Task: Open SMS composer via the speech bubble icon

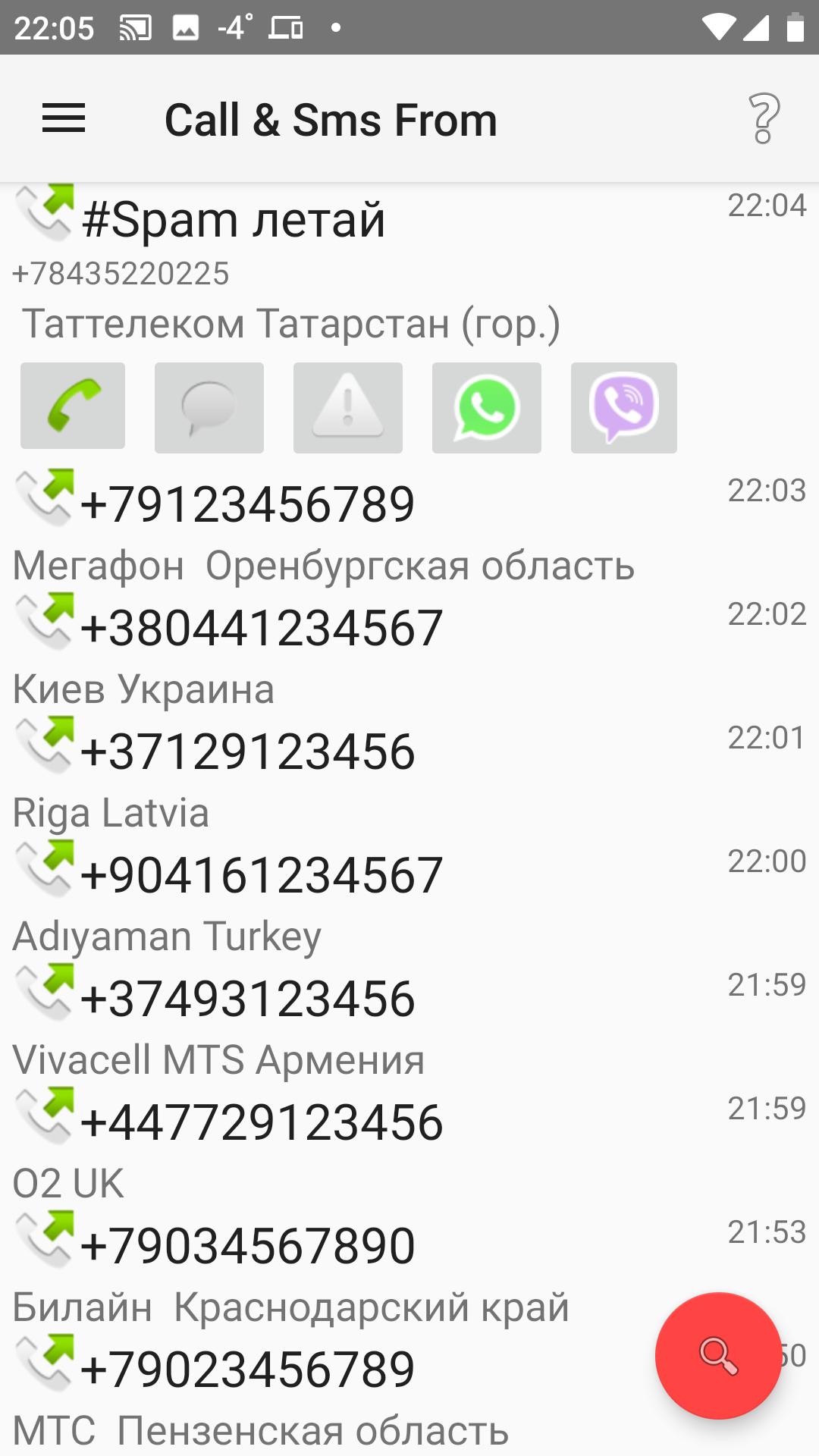Action: coord(209,407)
